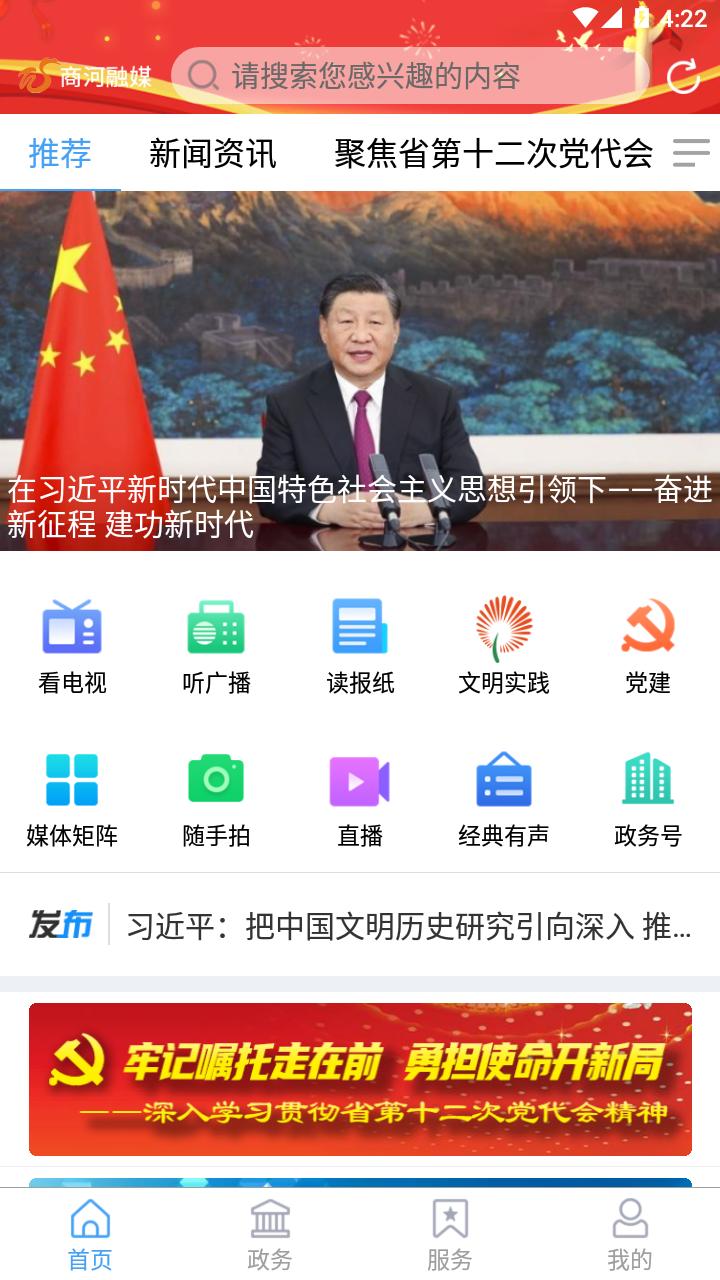Image resolution: width=720 pixels, height=1280 pixels.
Task: Go to 文明实践
Action: point(504,645)
